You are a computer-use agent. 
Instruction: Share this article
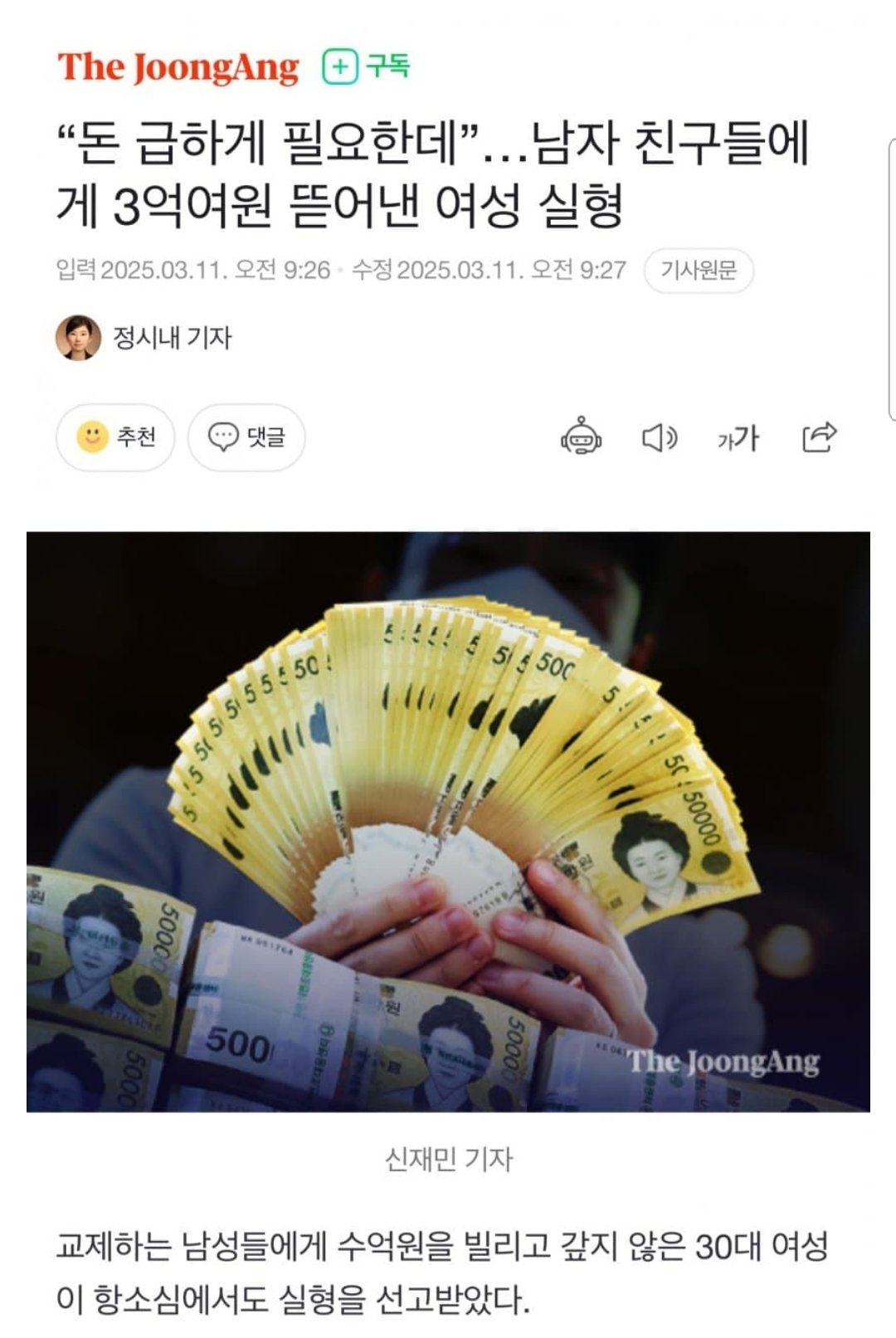819,437
